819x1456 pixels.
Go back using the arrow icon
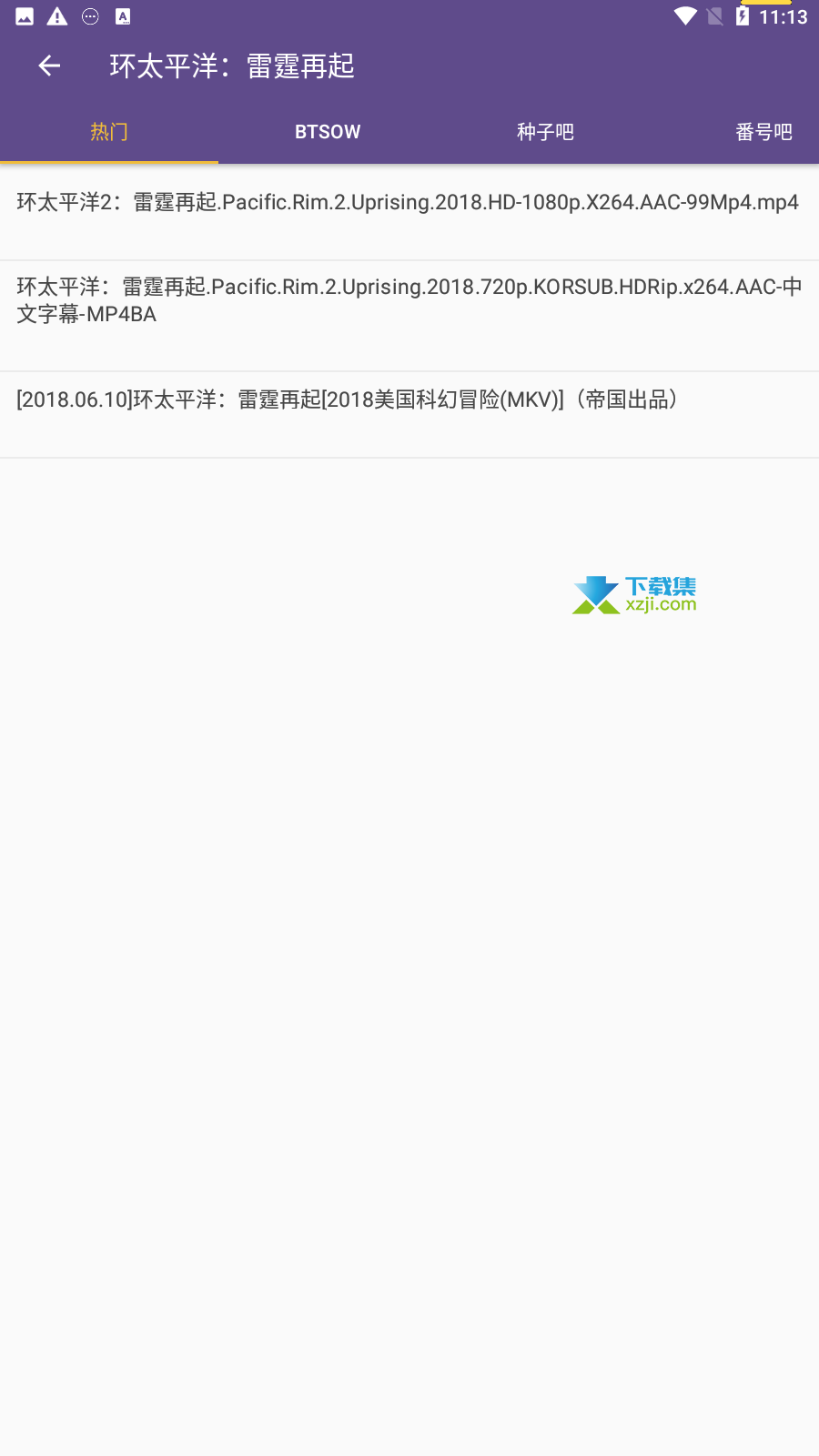49,66
